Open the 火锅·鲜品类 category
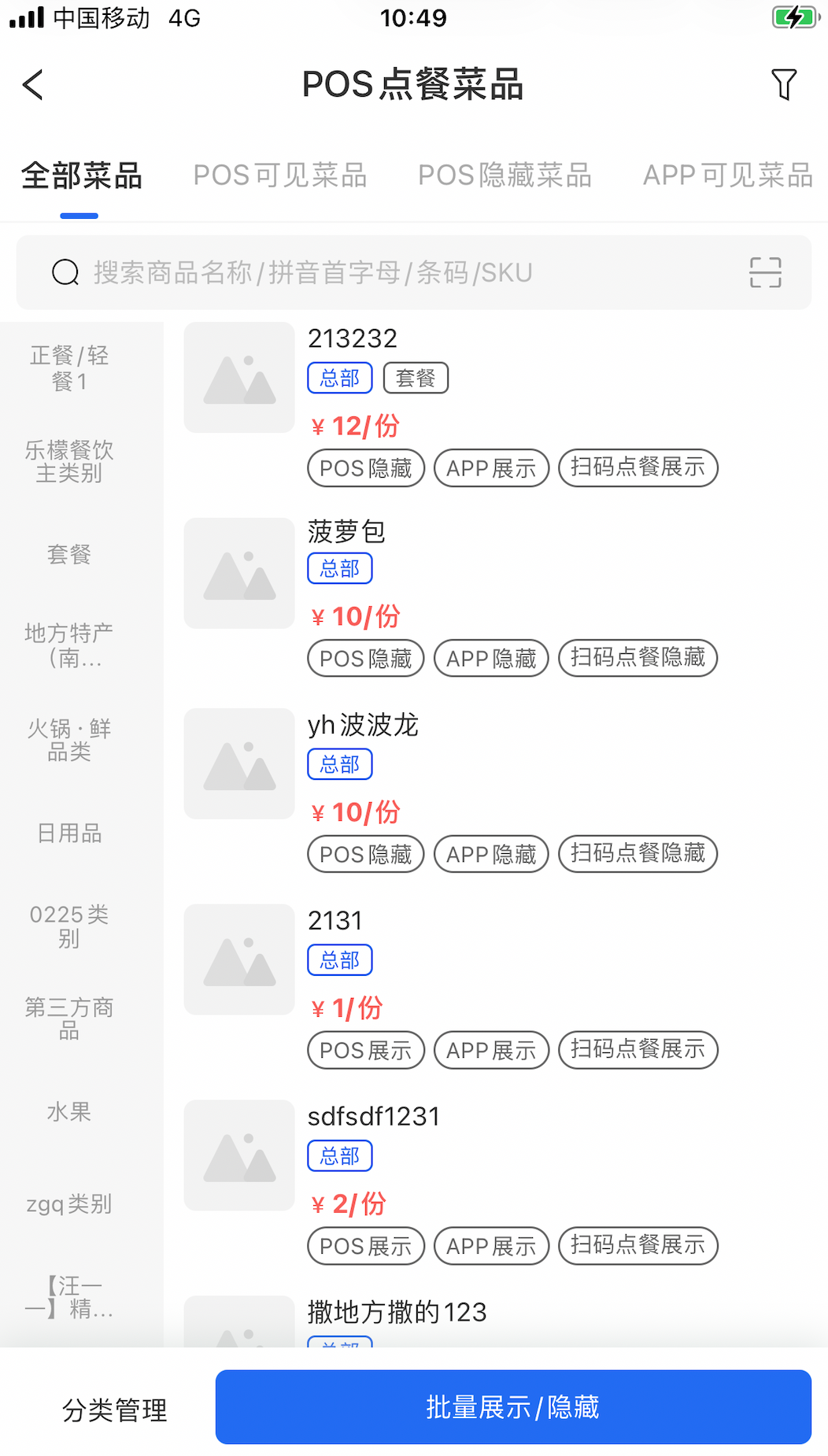The width and height of the screenshot is (828, 1456). [x=69, y=740]
